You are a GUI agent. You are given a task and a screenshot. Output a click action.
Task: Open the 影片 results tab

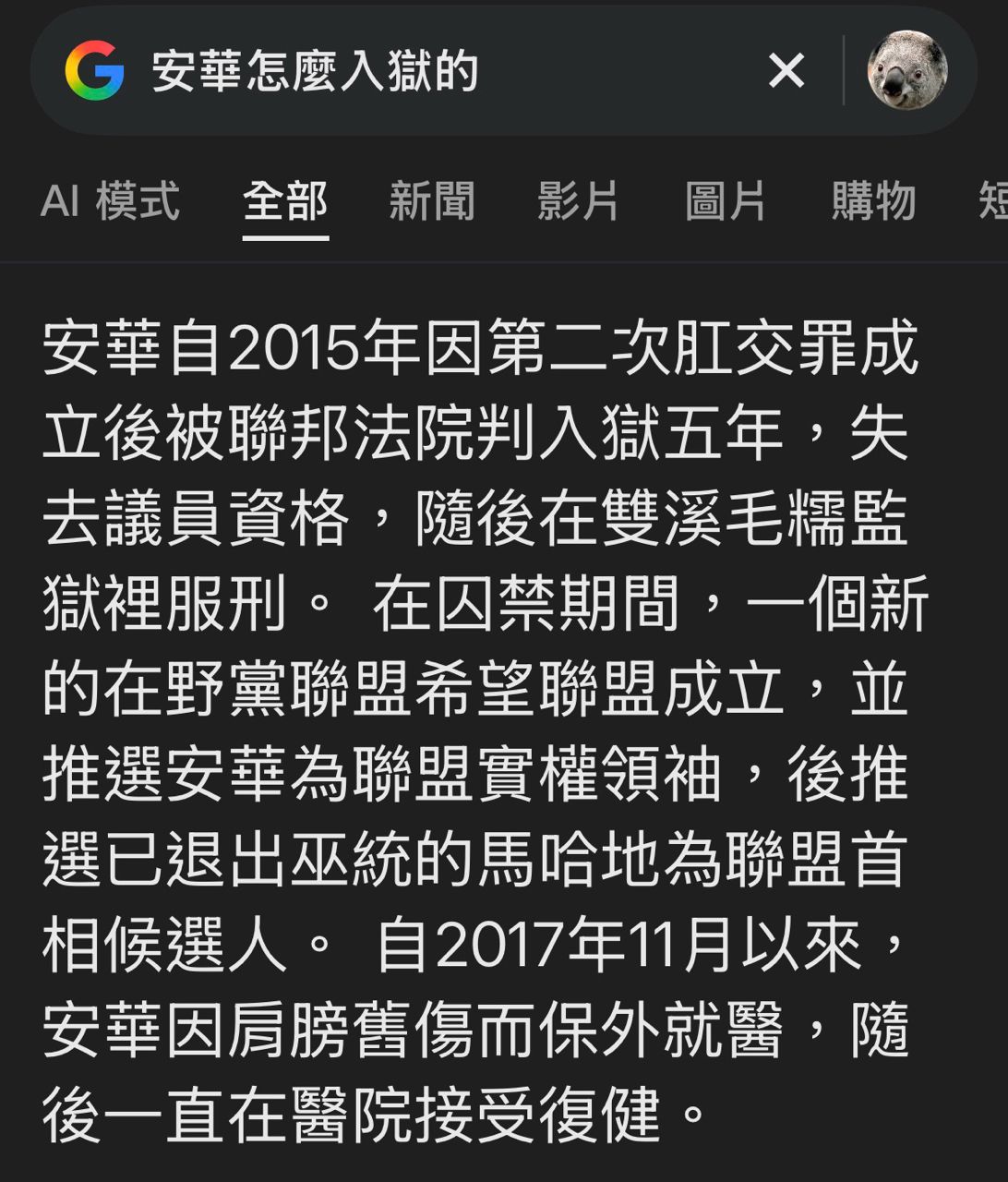click(x=578, y=201)
